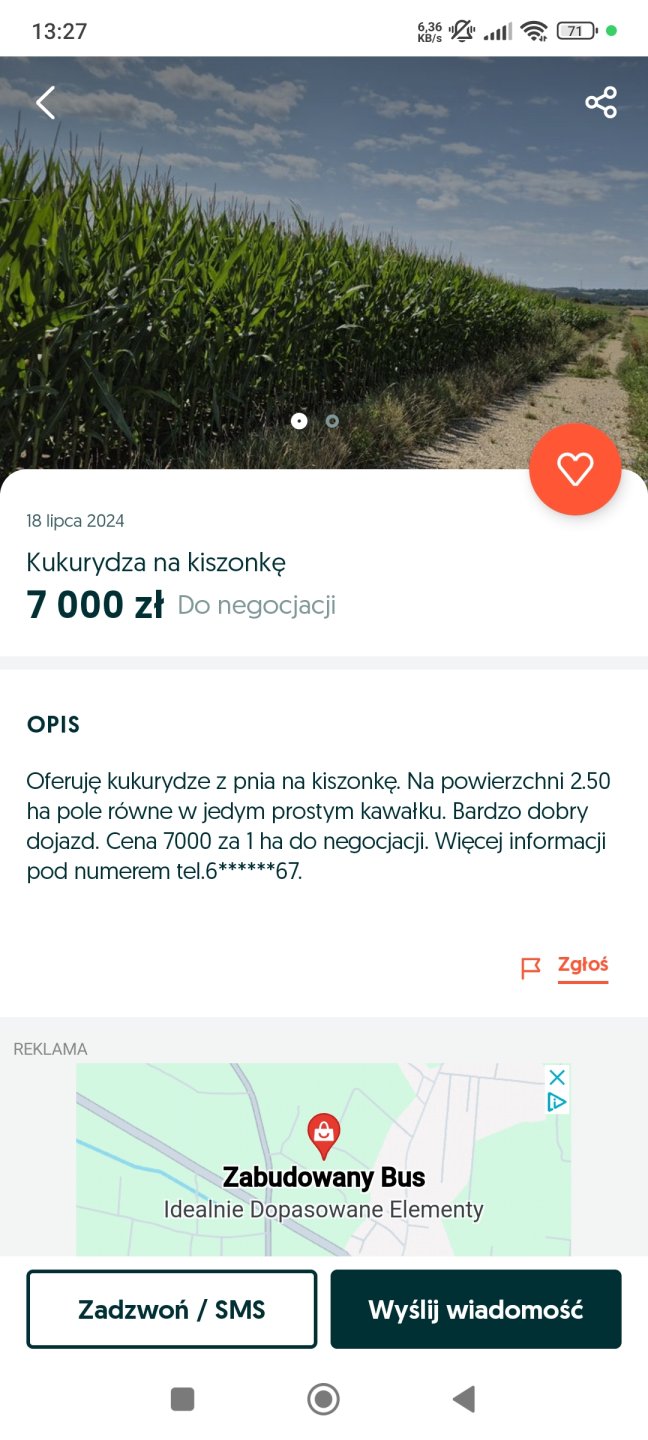Go back from the listing
The image size is (648, 1440).
pyautogui.click(x=45, y=103)
